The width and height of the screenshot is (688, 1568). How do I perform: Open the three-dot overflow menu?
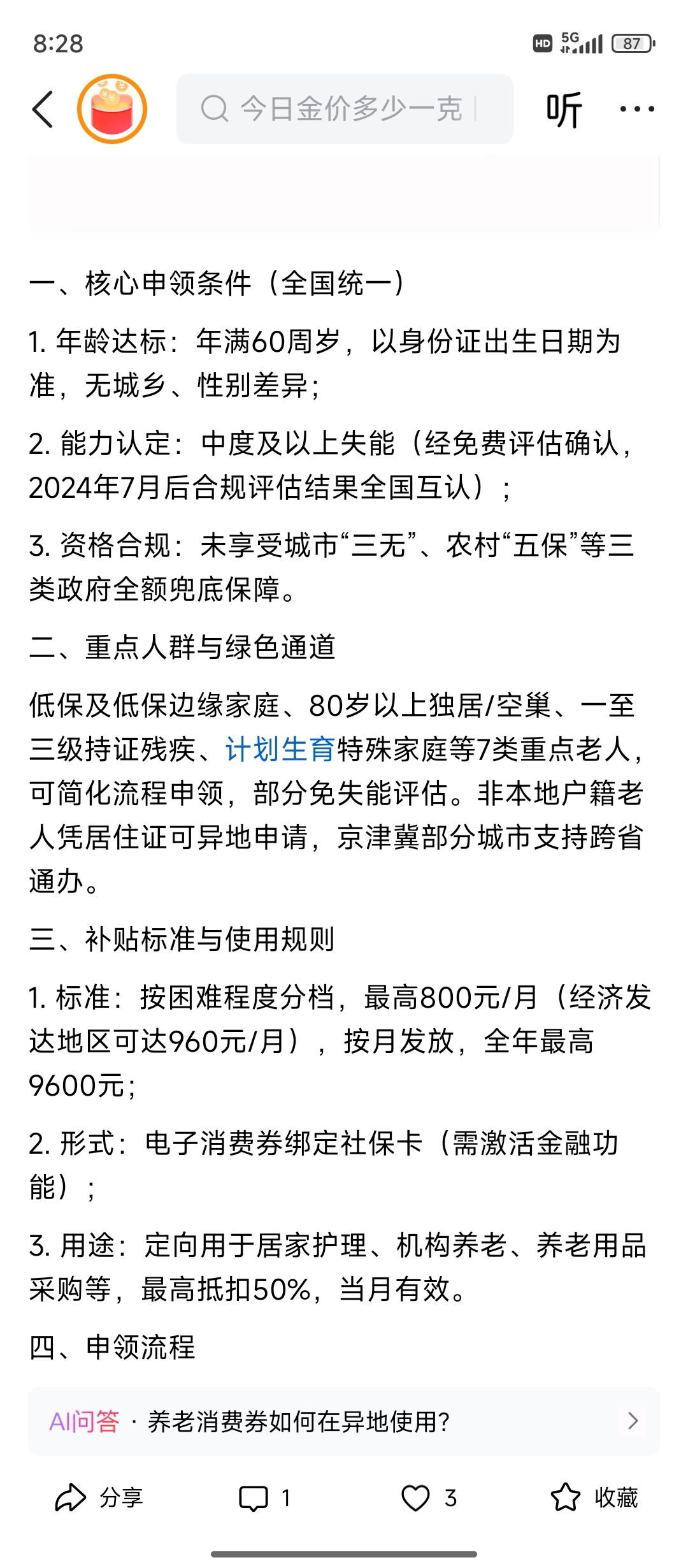pos(637,109)
